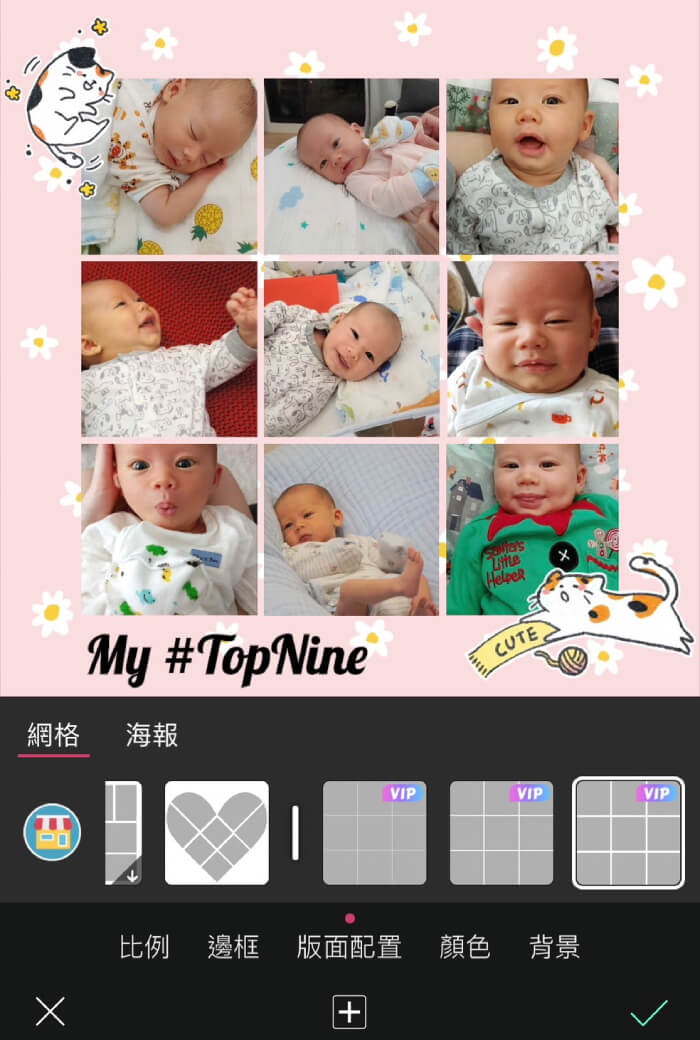Select the heart-shaped grid layout
This screenshot has height=1040, width=700.
pyautogui.click(x=216, y=832)
